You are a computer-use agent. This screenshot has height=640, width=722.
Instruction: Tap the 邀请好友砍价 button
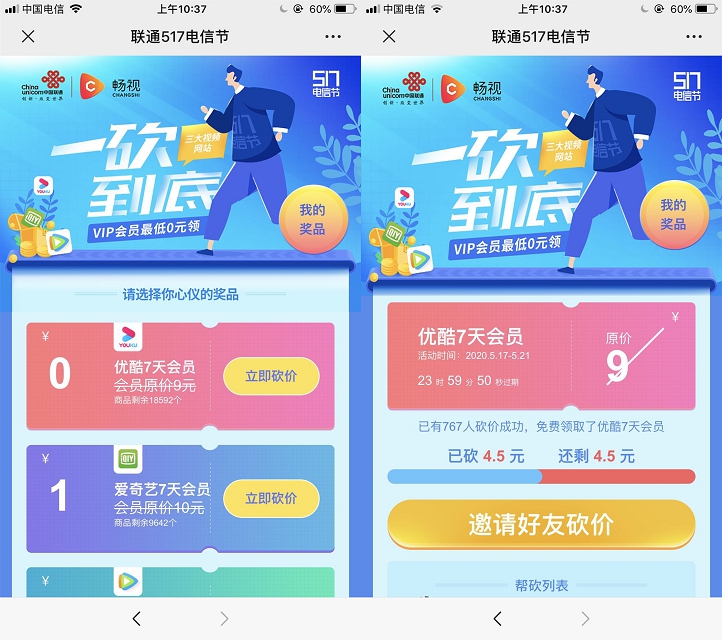click(541, 524)
